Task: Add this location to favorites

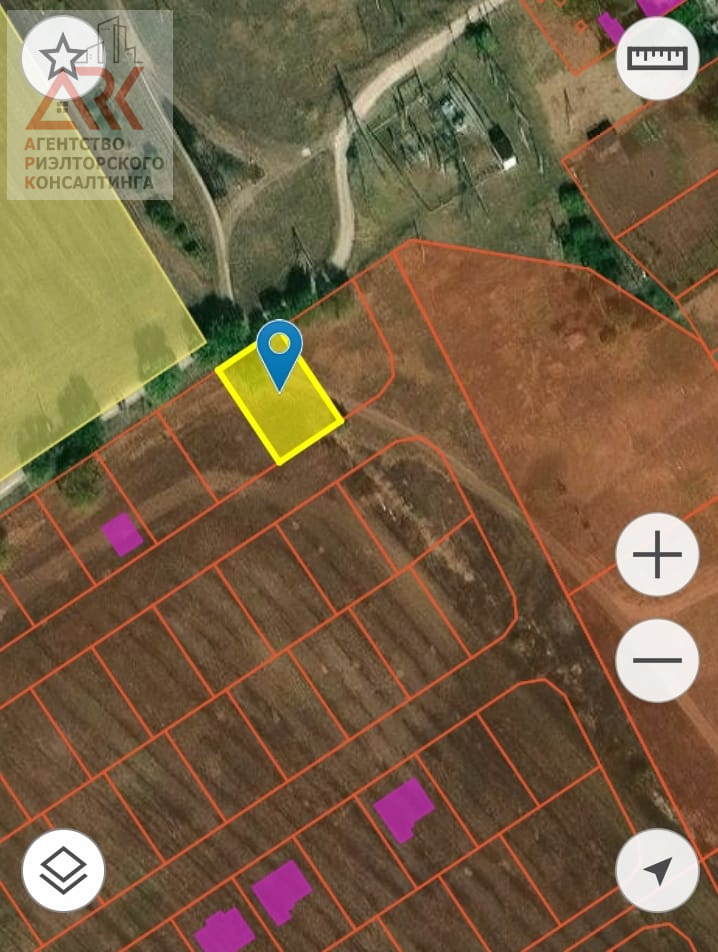Action: pos(62,57)
